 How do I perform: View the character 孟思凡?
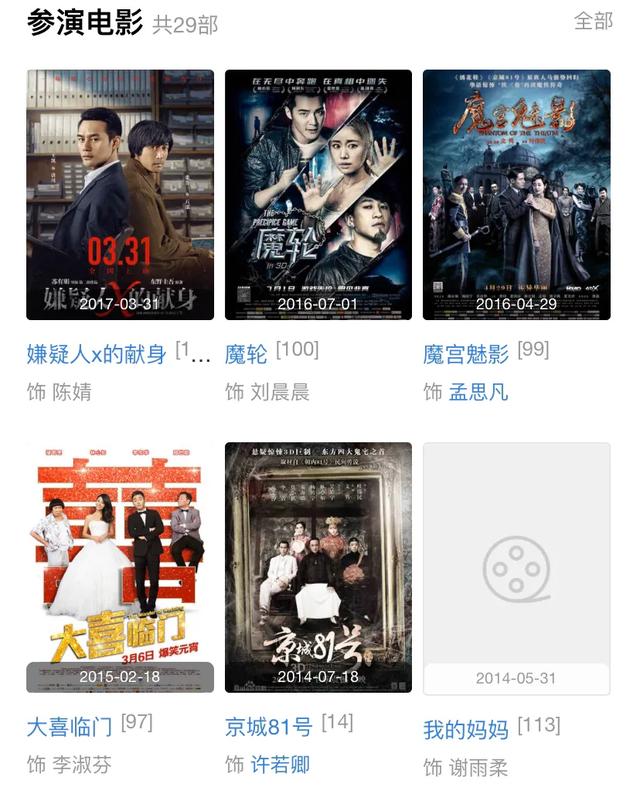[479, 392]
